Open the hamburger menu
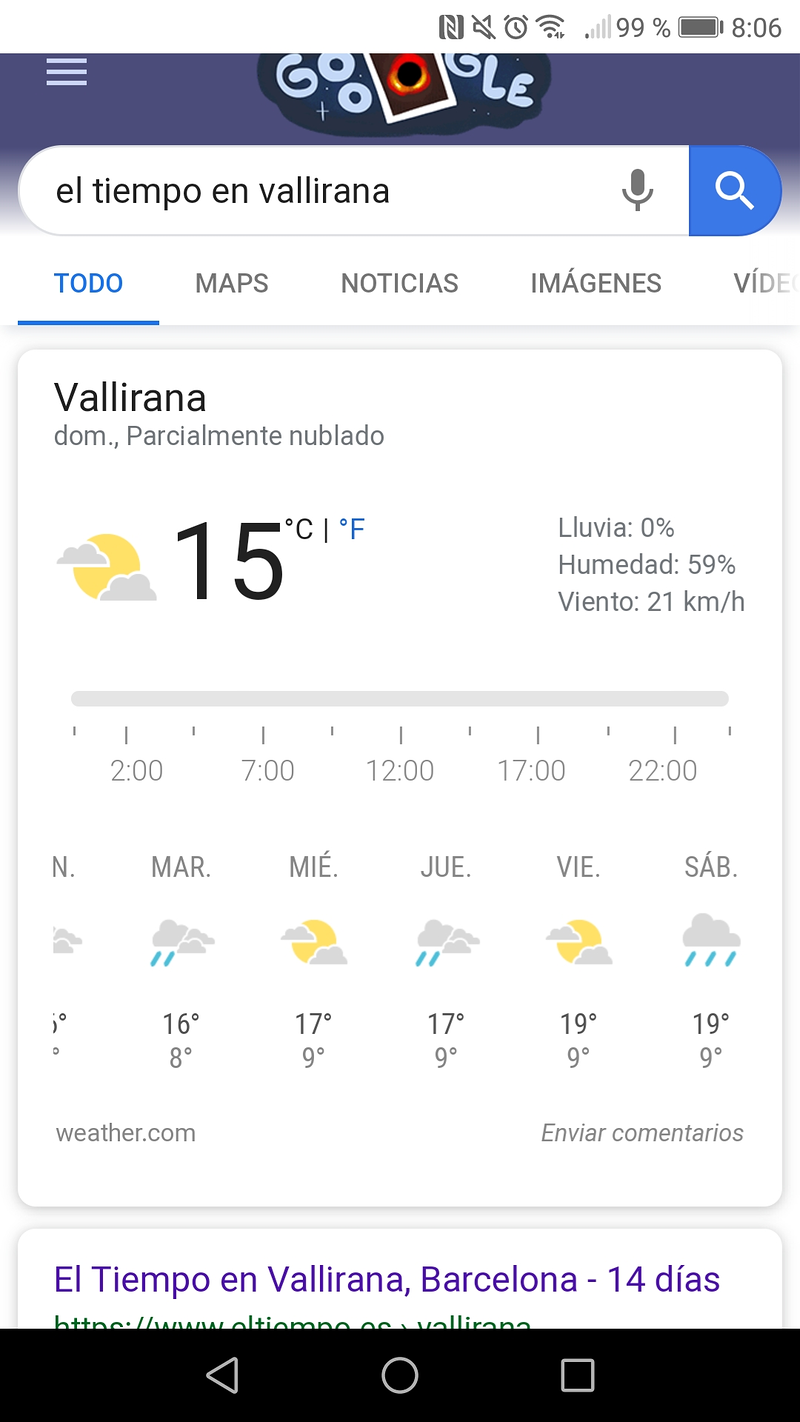The image size is (800, 1422). click(x=66, y=72)
